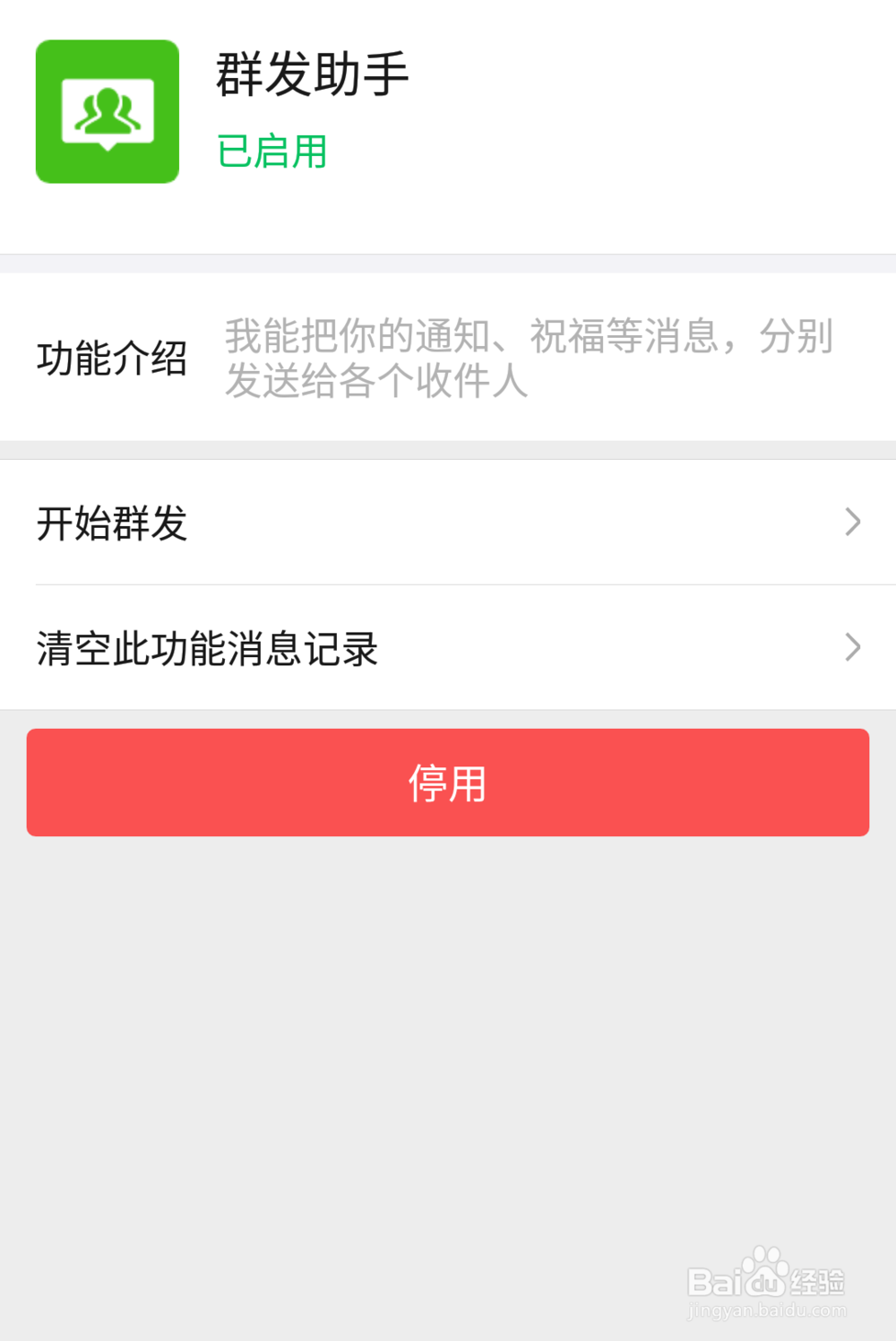Viewport: 896px width, 1341px height.
Task: Expand the chevron next to 开始群发
Action: [851, 523]
